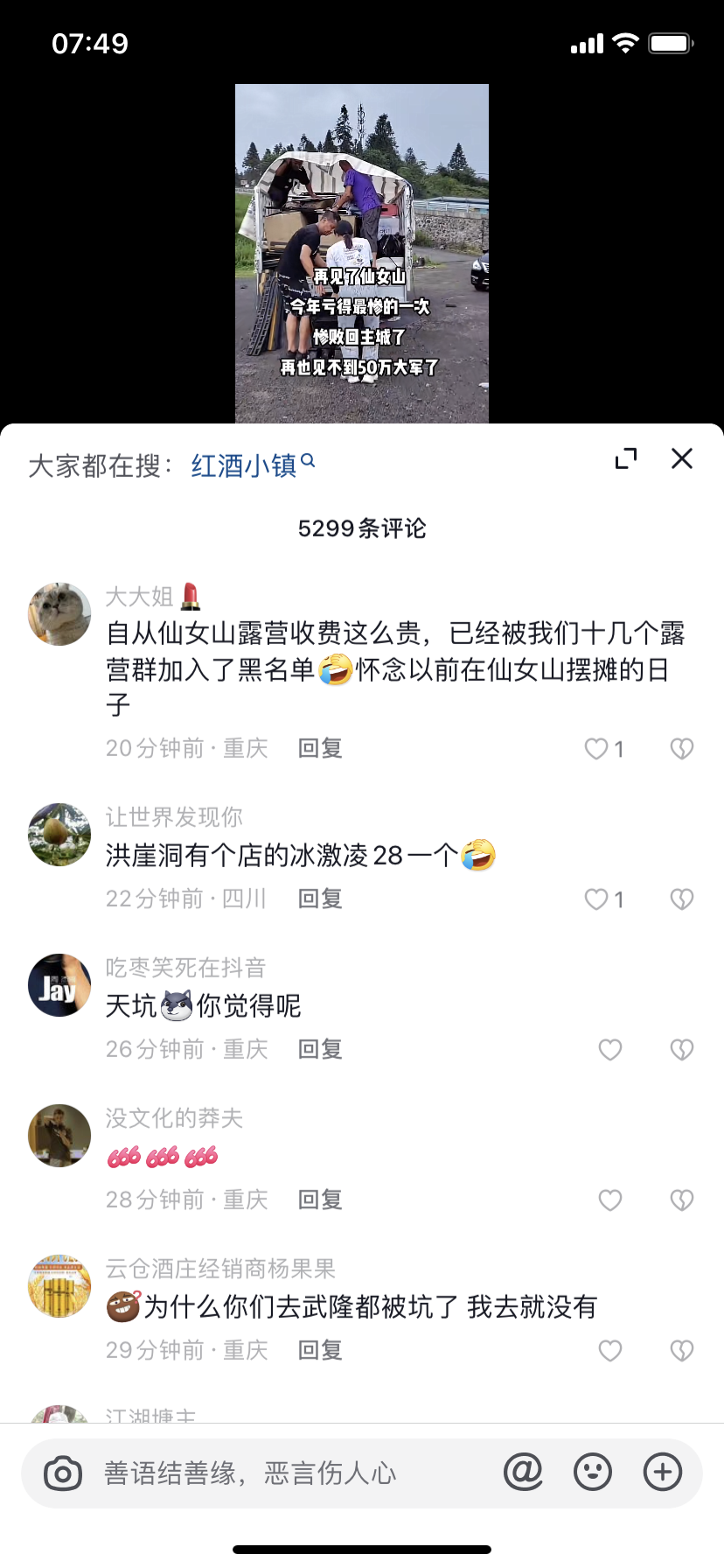The height and width of the screenshot is (1568, 724).
Task: Dislike the comment by 大大姐
Action: (681, 749)
